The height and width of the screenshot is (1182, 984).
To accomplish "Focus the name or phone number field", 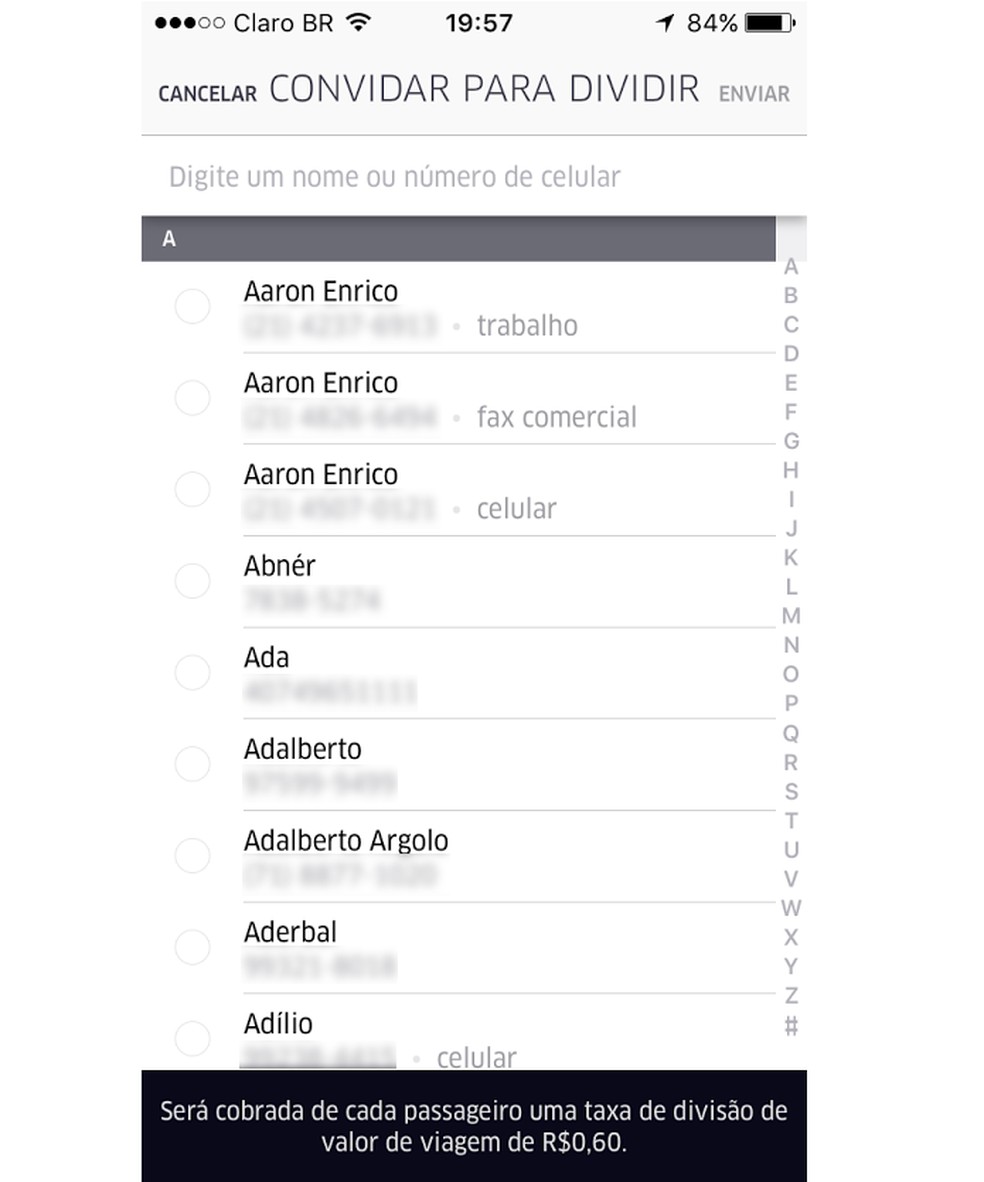I will [470, 177].
